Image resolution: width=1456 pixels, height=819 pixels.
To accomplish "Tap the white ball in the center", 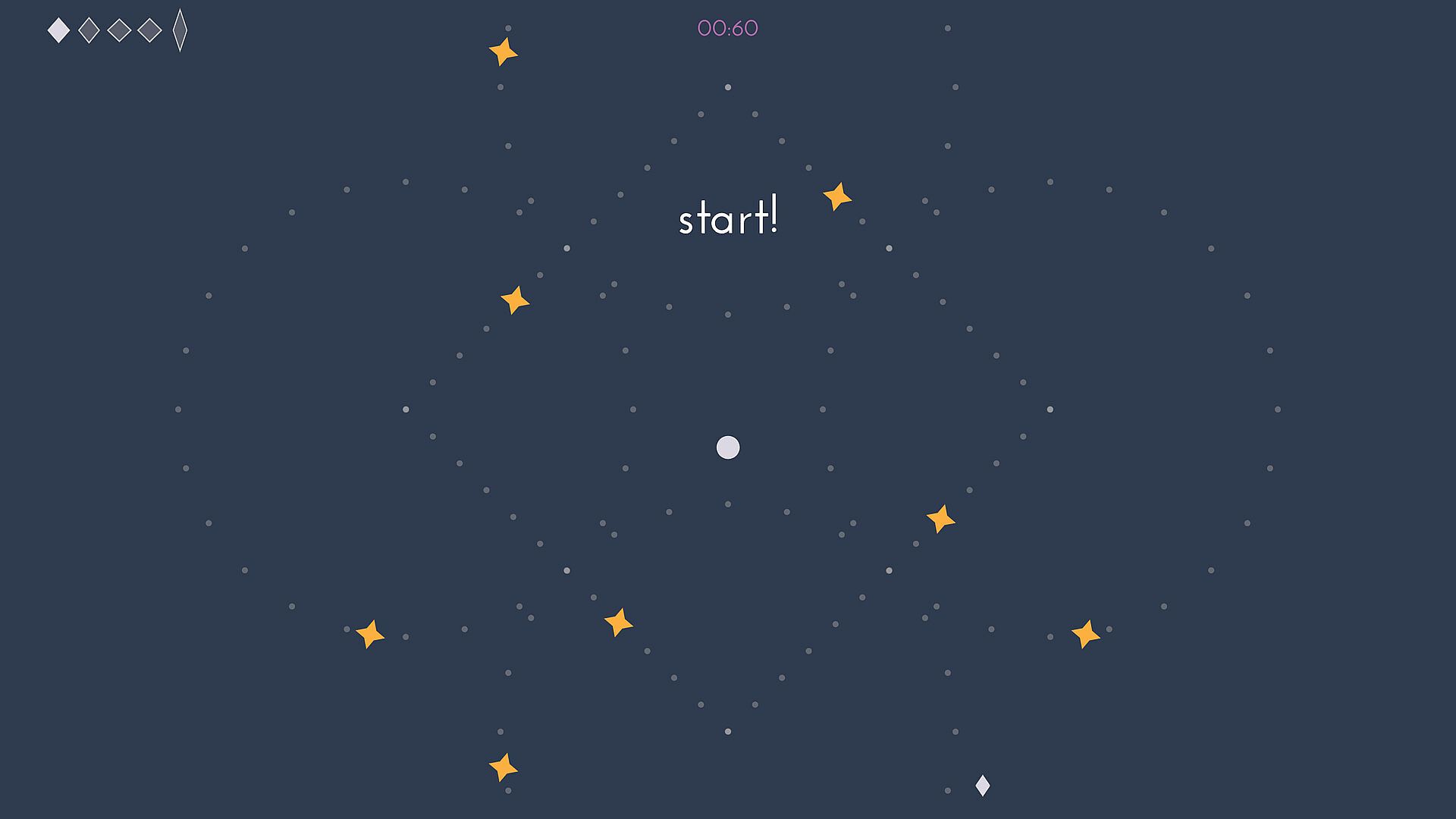I will tap(728, 447).
